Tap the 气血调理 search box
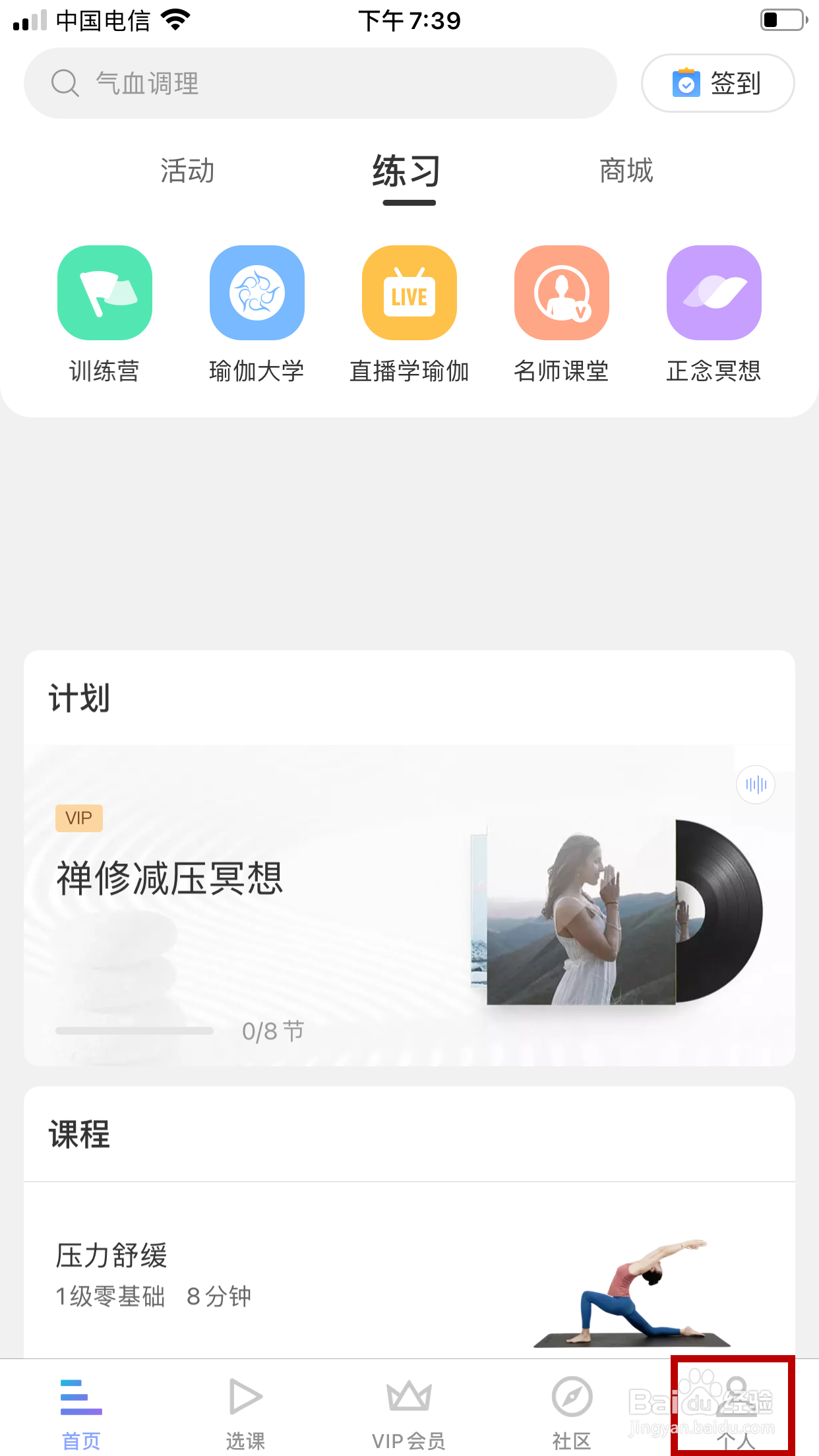819x1456 pixels. pos(320,83)
